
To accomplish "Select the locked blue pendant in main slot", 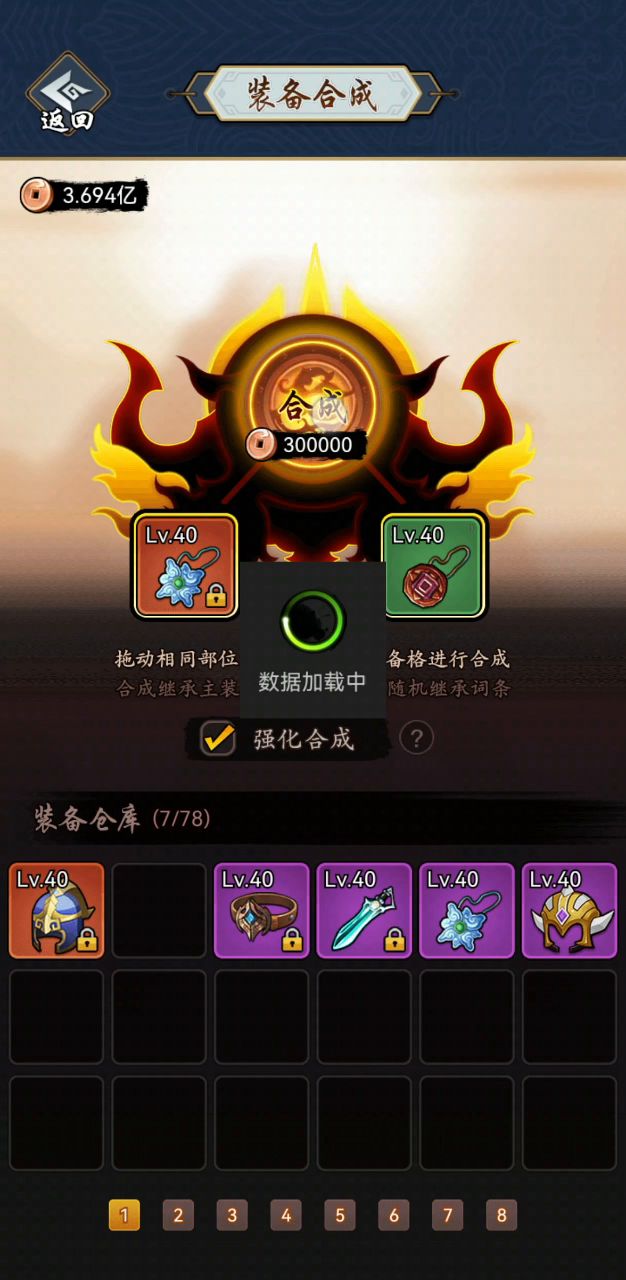I will pos(185,566).
